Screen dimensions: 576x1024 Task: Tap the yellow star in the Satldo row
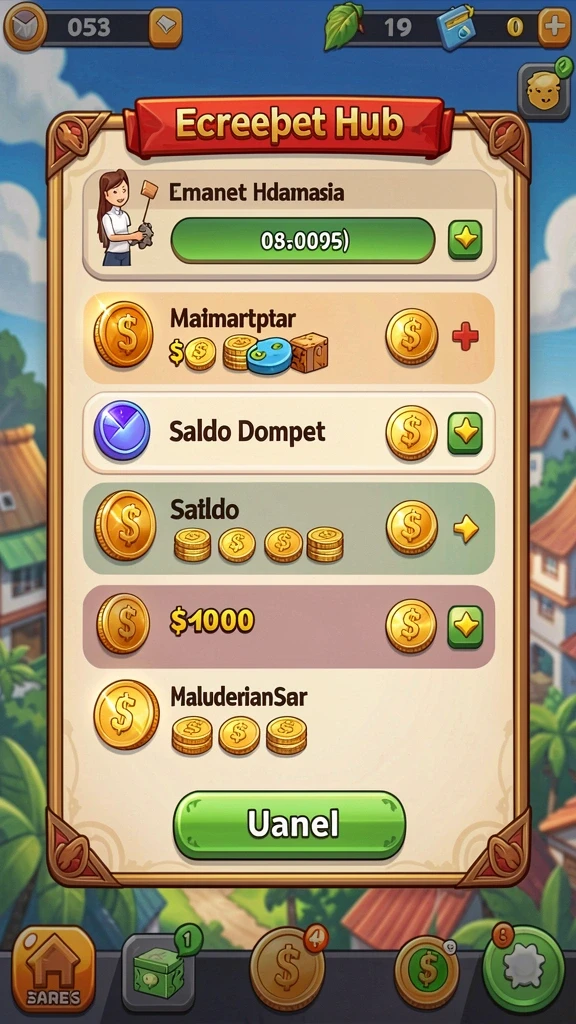tap(466, 528)
